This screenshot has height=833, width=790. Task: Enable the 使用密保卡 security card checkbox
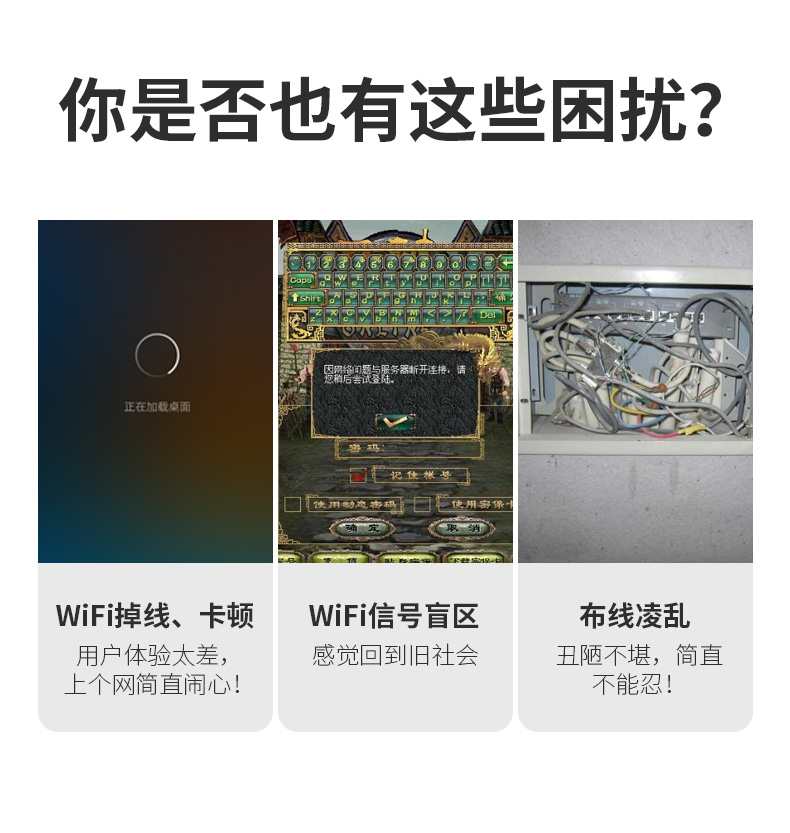tap(422, 505)
